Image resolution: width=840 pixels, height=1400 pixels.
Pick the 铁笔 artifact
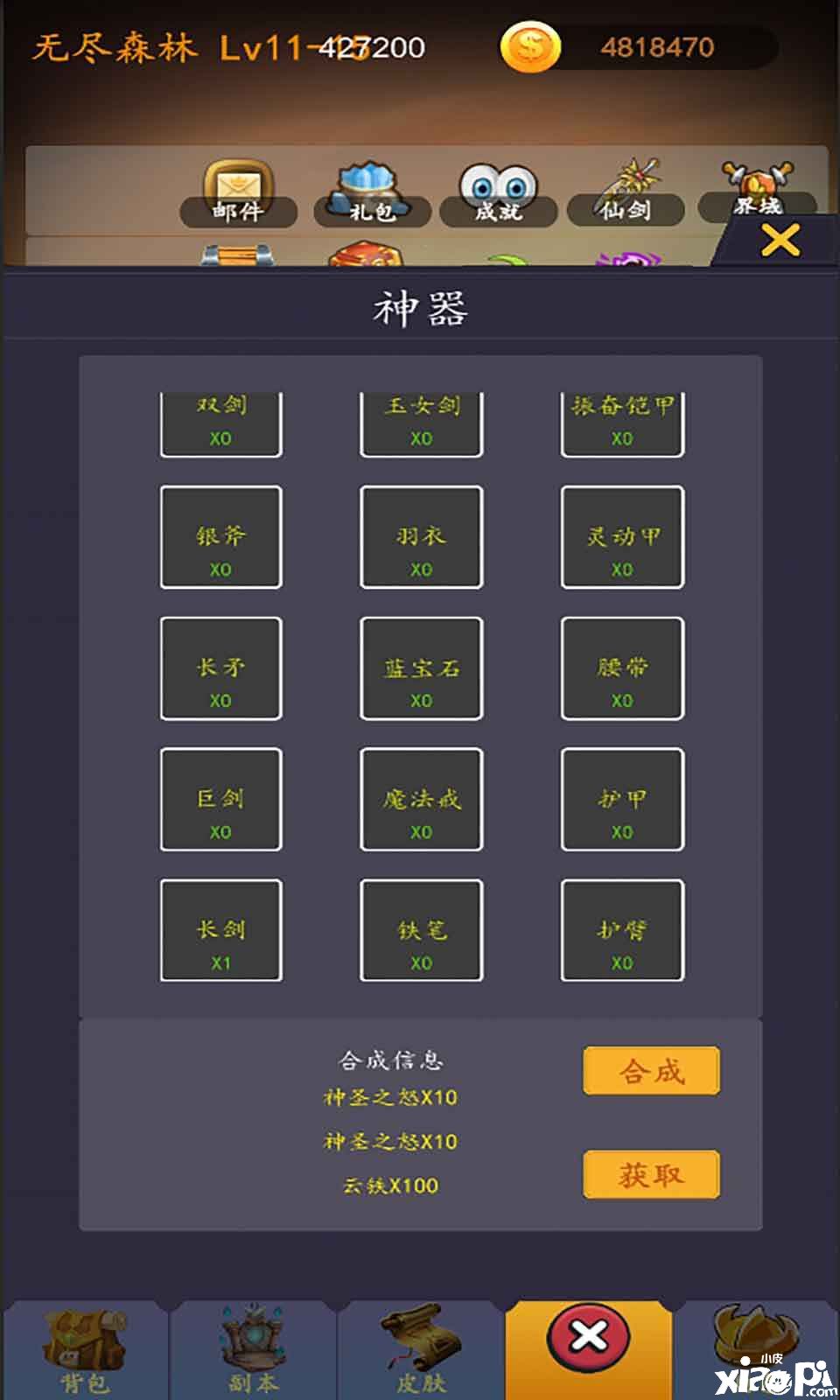pyautogui.click(x=421, y=931)
